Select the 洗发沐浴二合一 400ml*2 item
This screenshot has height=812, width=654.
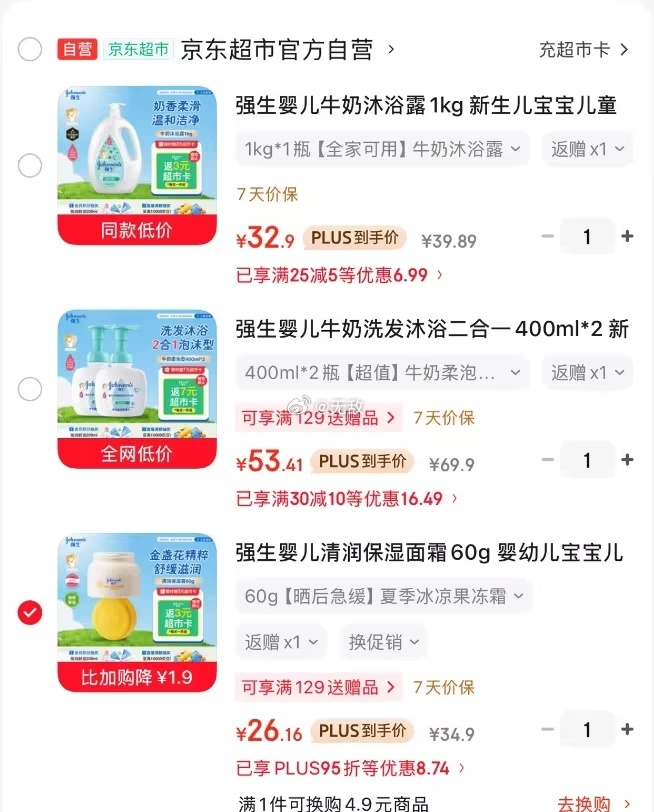(30, 389)
